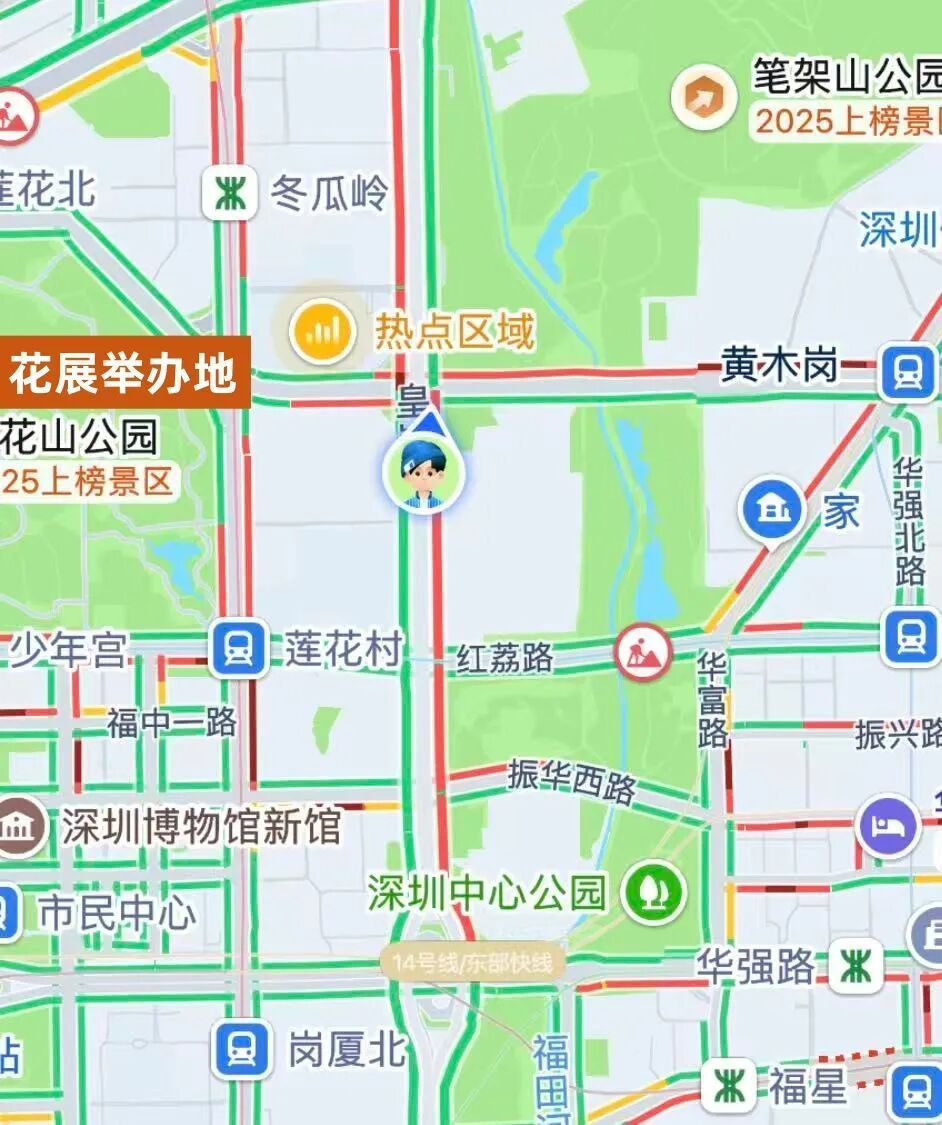This screenshot has width=942, height=1125.
Task: Tap the 黄木岗 station icon
Action: 908,370
